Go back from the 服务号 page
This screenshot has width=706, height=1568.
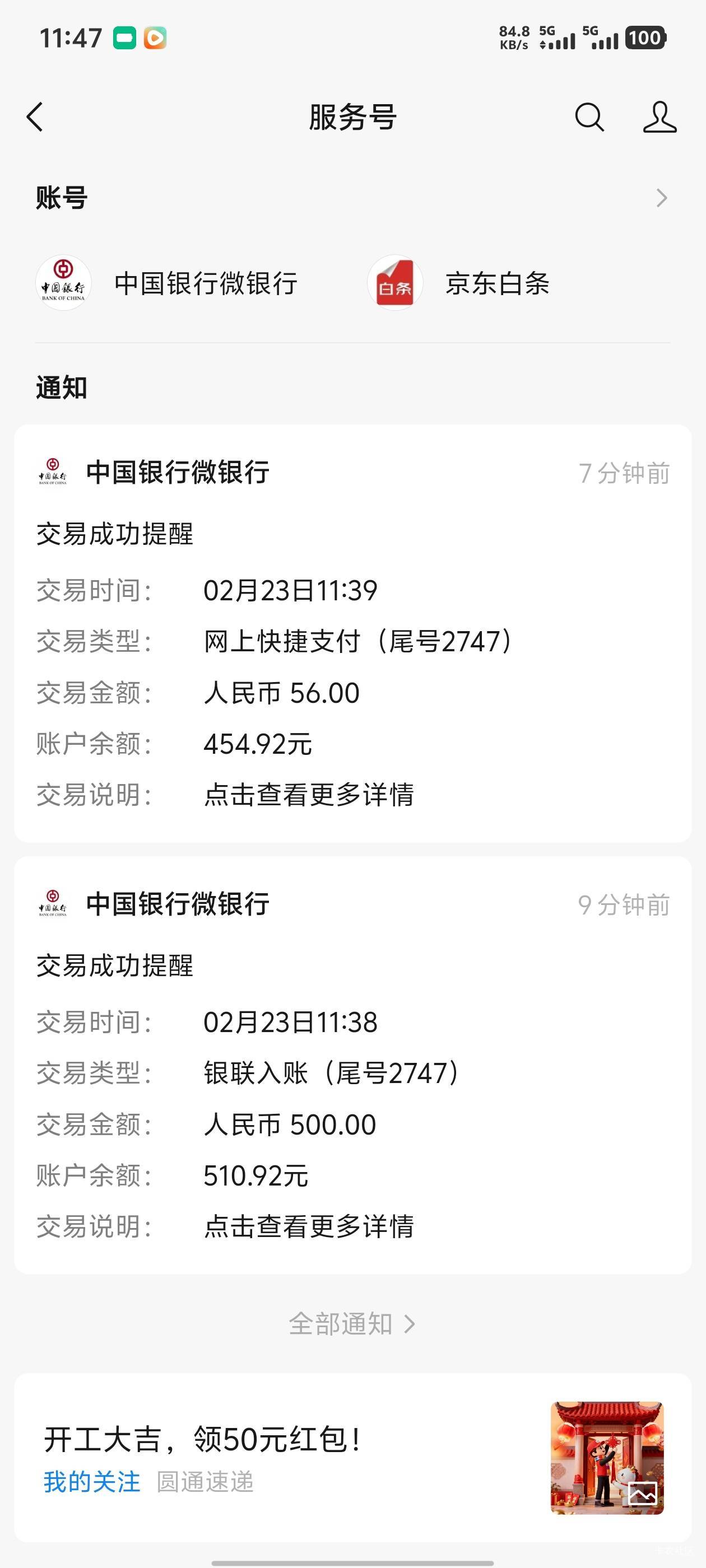[x=35, y=117]
